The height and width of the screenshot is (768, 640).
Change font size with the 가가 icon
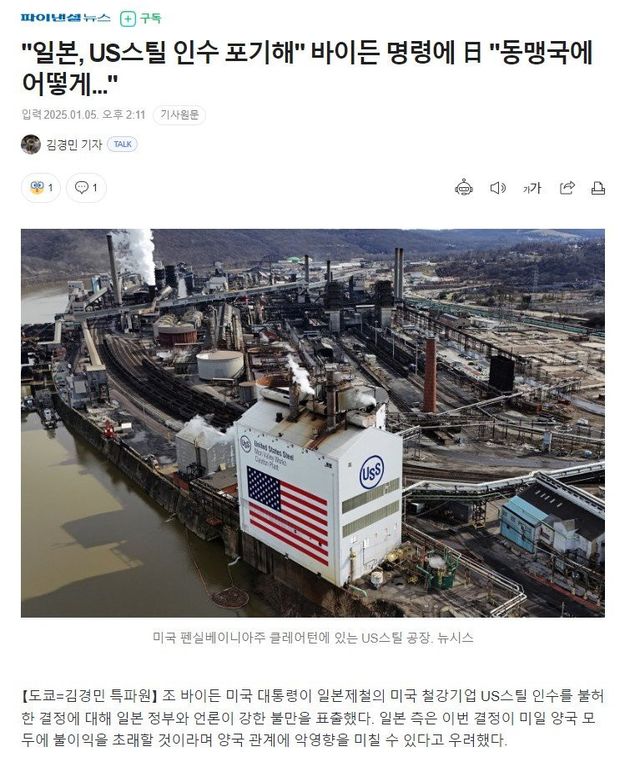[x=532, y=187]
